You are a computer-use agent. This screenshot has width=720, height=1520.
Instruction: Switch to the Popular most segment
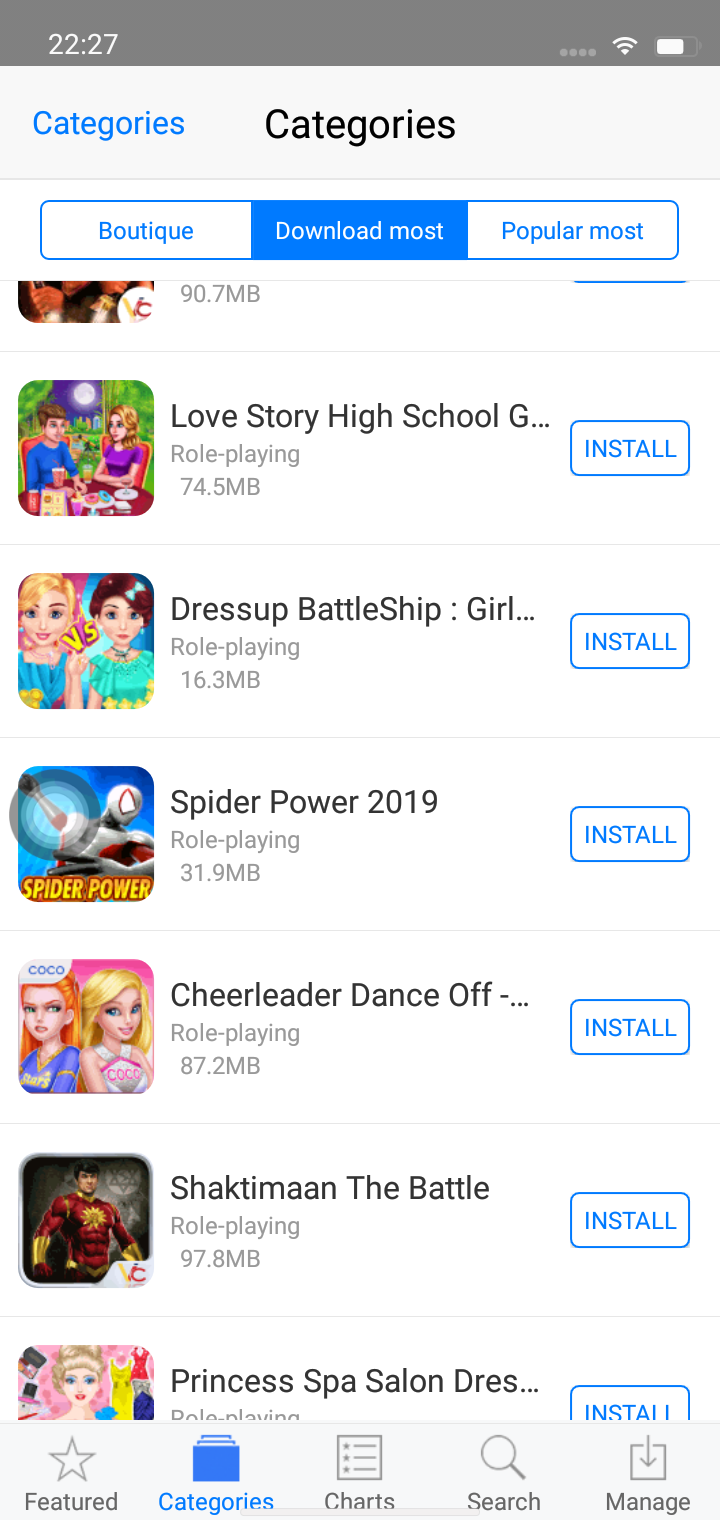pos(572,231)
